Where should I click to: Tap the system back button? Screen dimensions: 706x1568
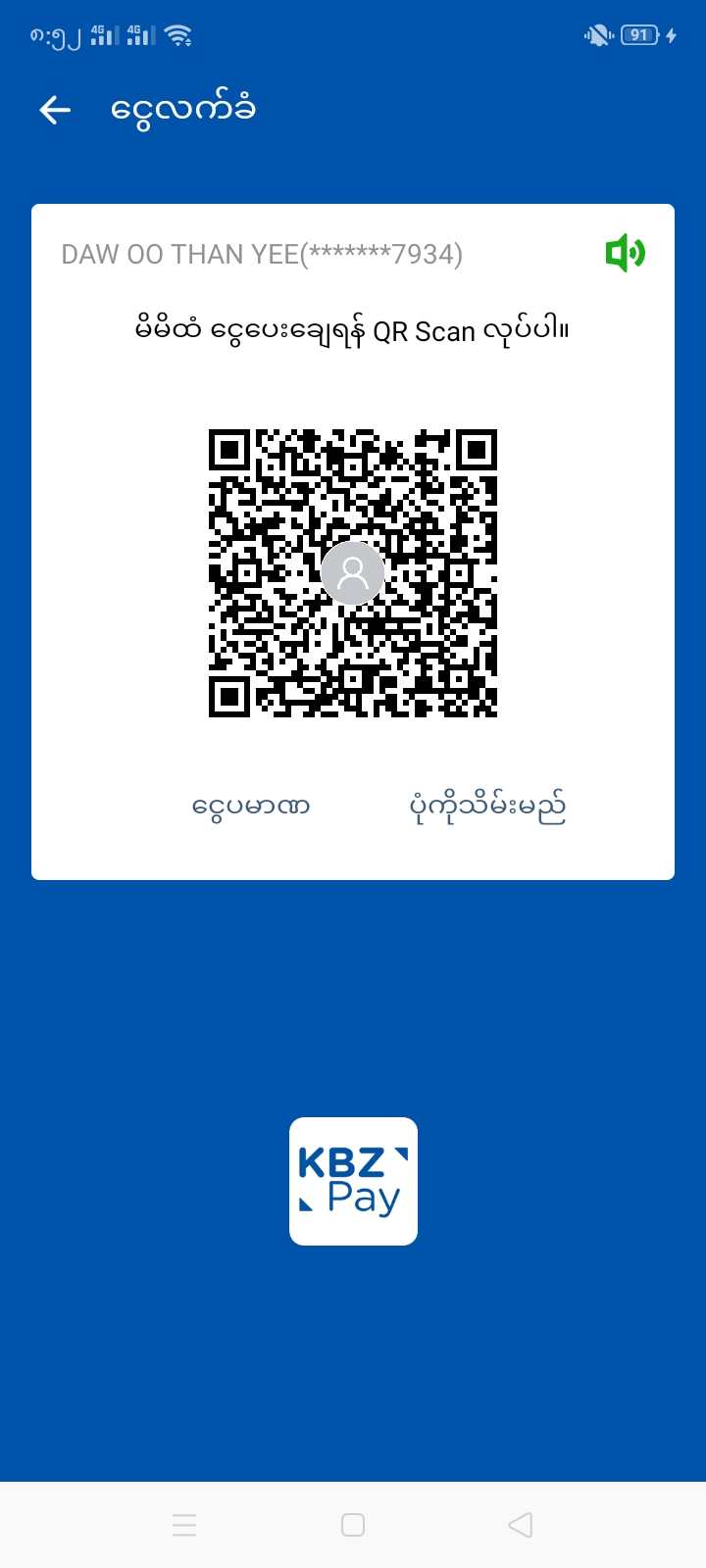[x=521, y=1525]
